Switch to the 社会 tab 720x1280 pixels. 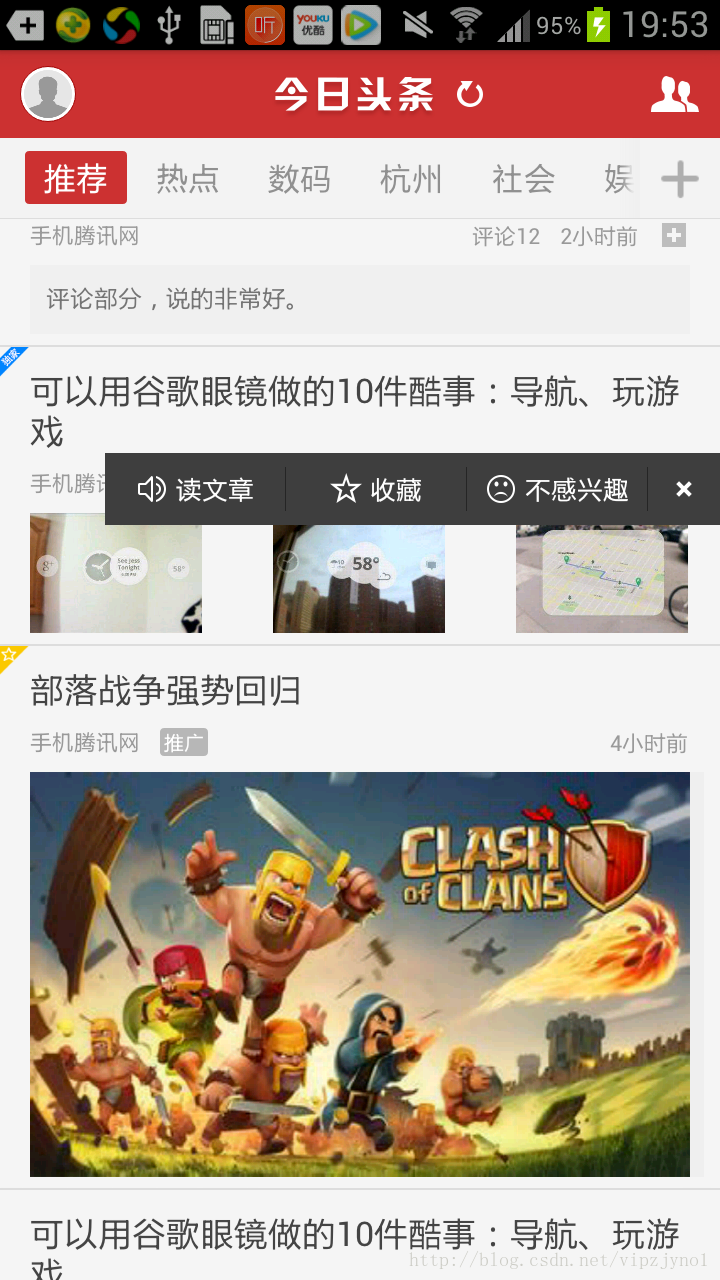tap(523, 179)
